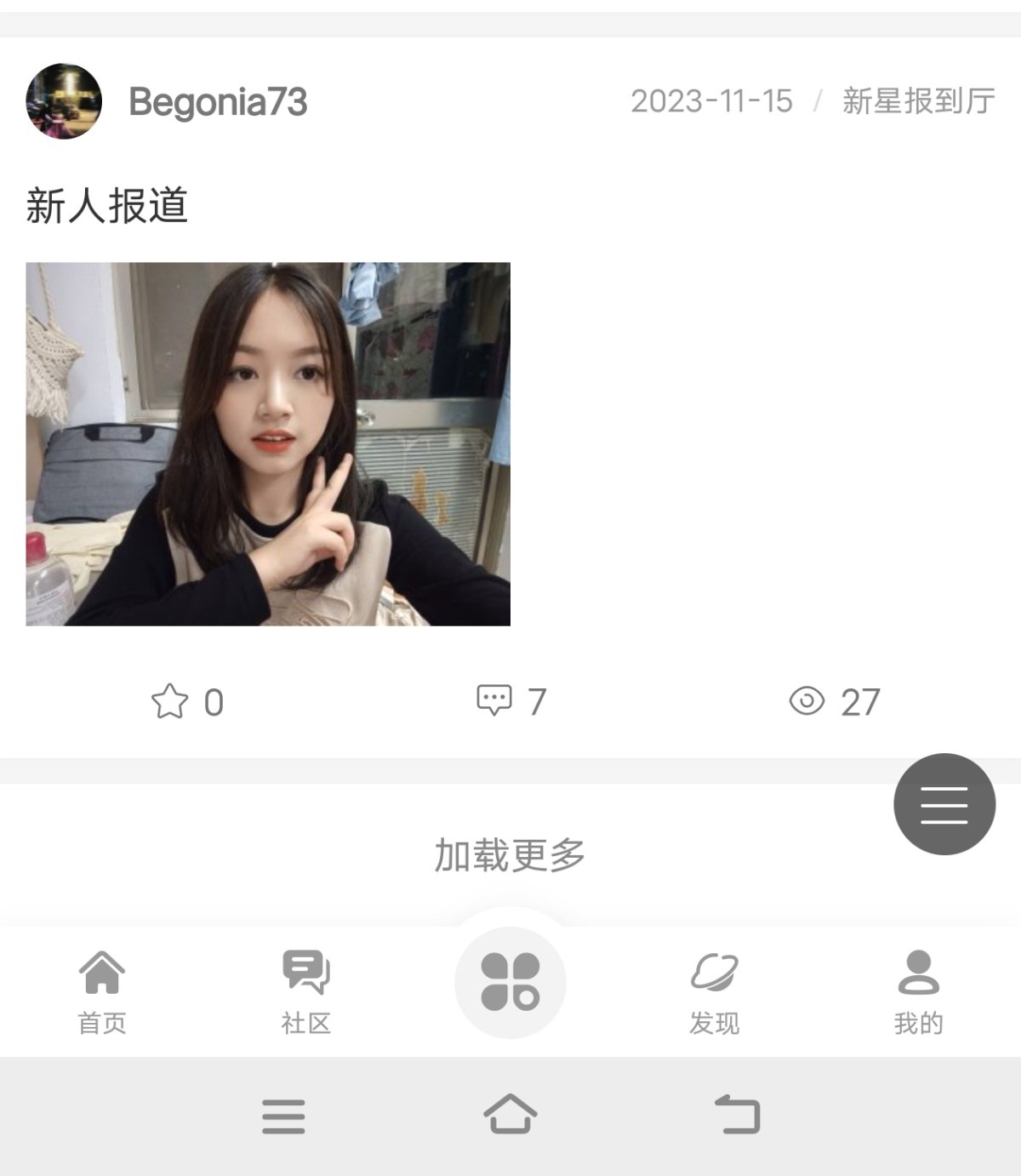Open the photo in the 新人报道 post

(268, 443)
